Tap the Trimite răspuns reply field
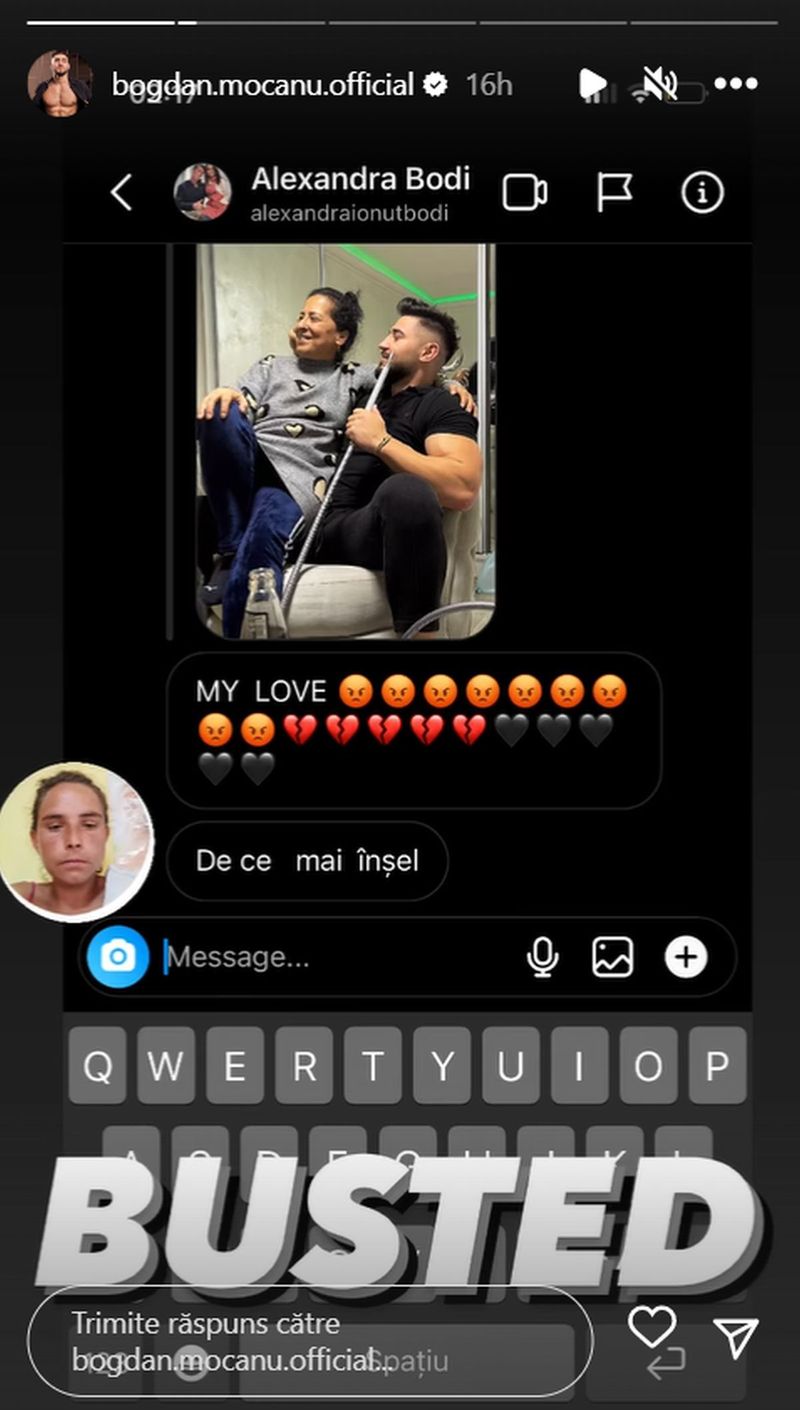 [x=310, y=1341]
